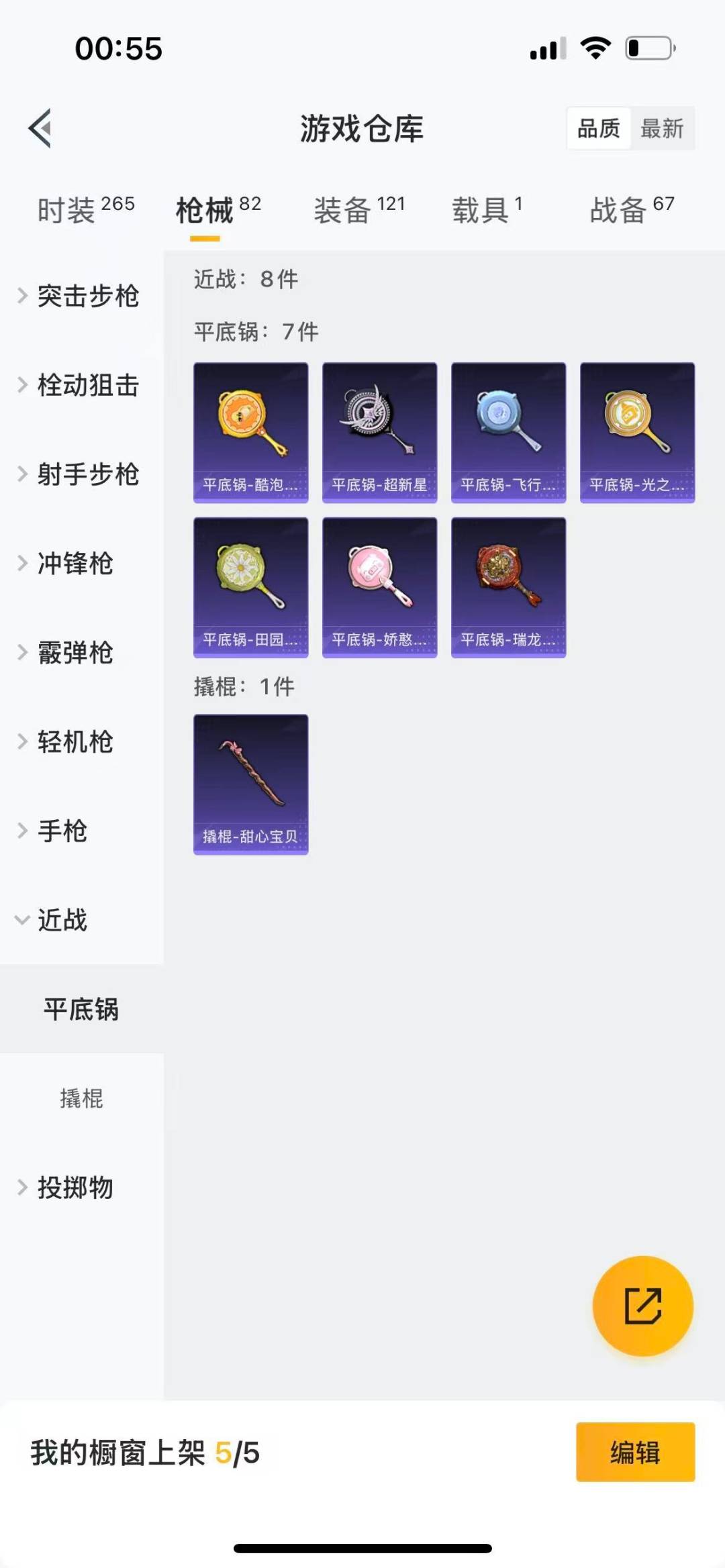The width and height of the screenshot is (725, 1568).
Task: Expand the 霰弹枪 category
Action: (74, 653)
